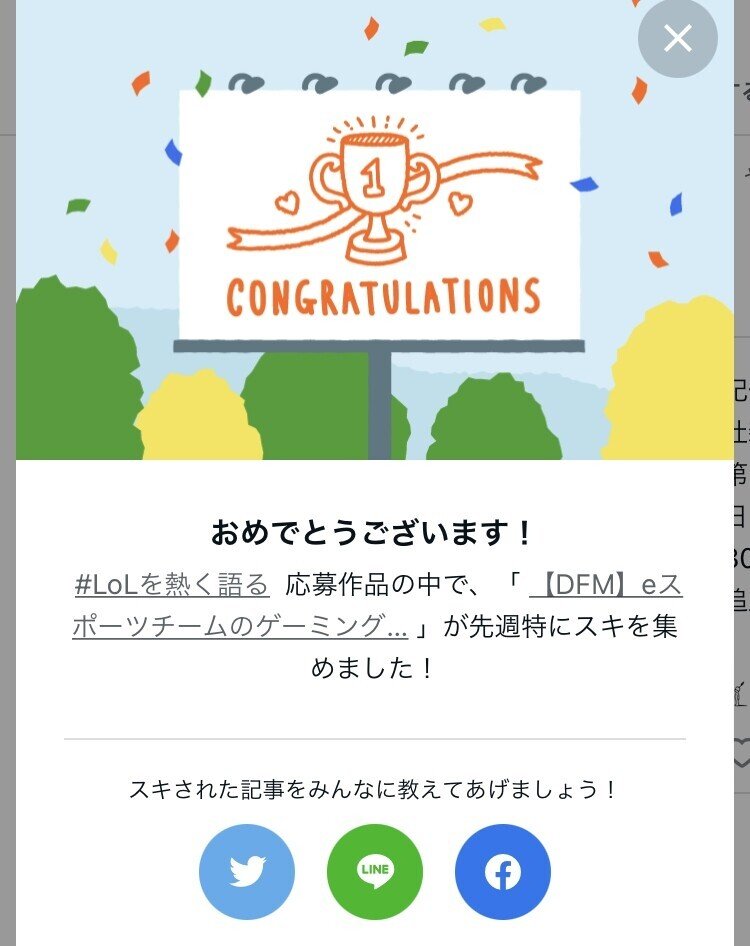Share the article via the Twitter bird icon

246,871
